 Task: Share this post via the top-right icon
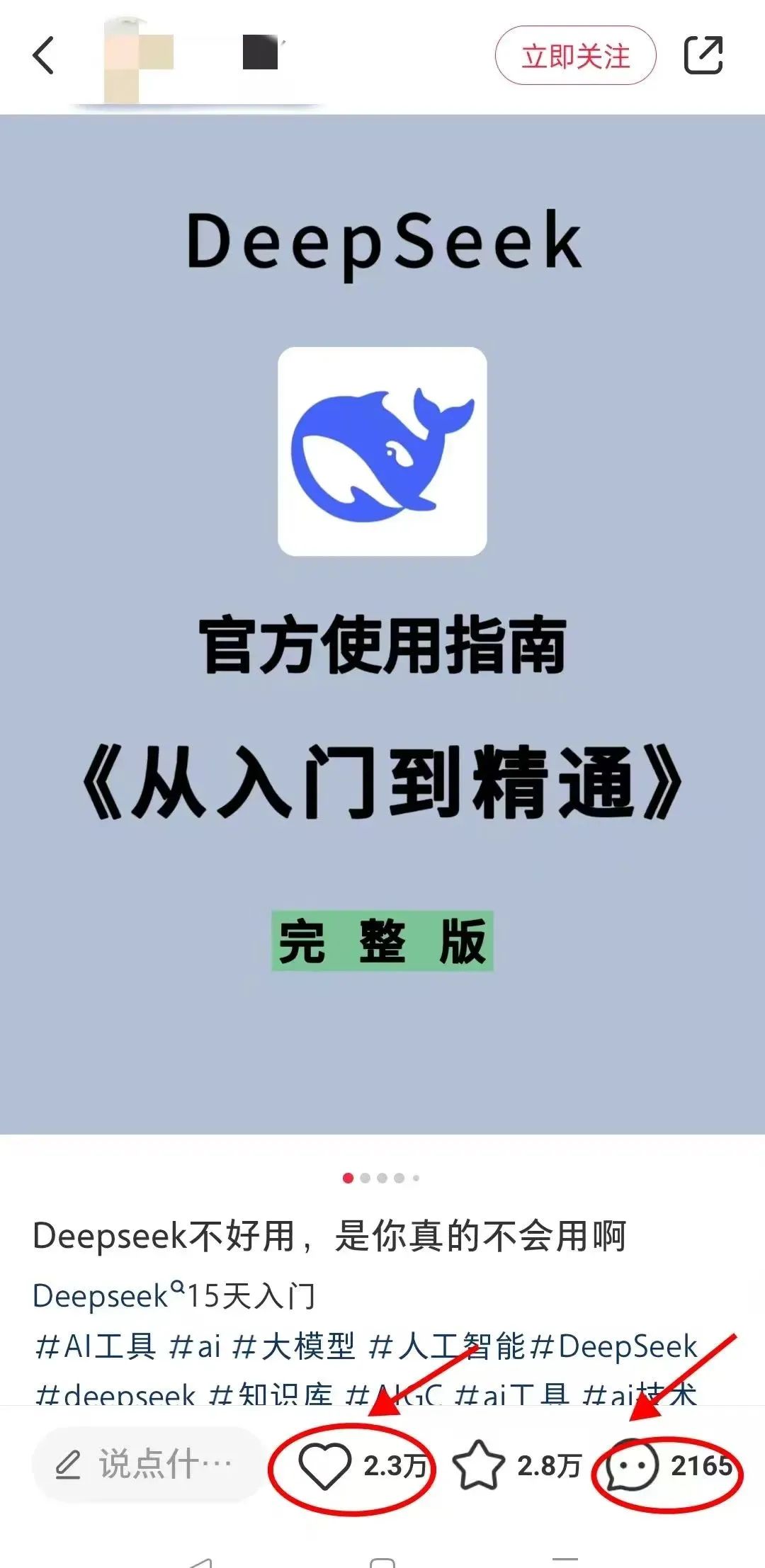(703, 55)
